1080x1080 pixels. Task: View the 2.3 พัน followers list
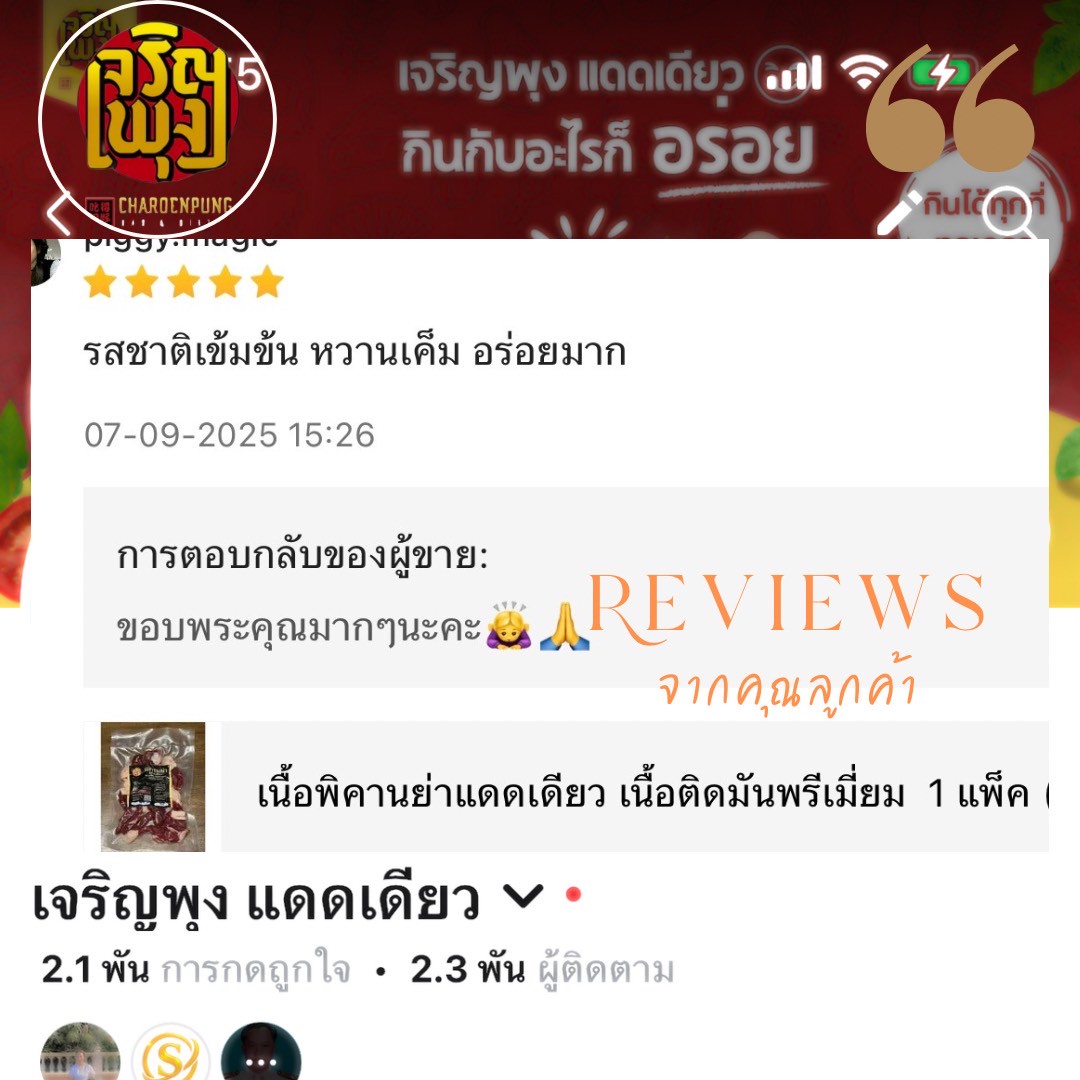[542, 970]
